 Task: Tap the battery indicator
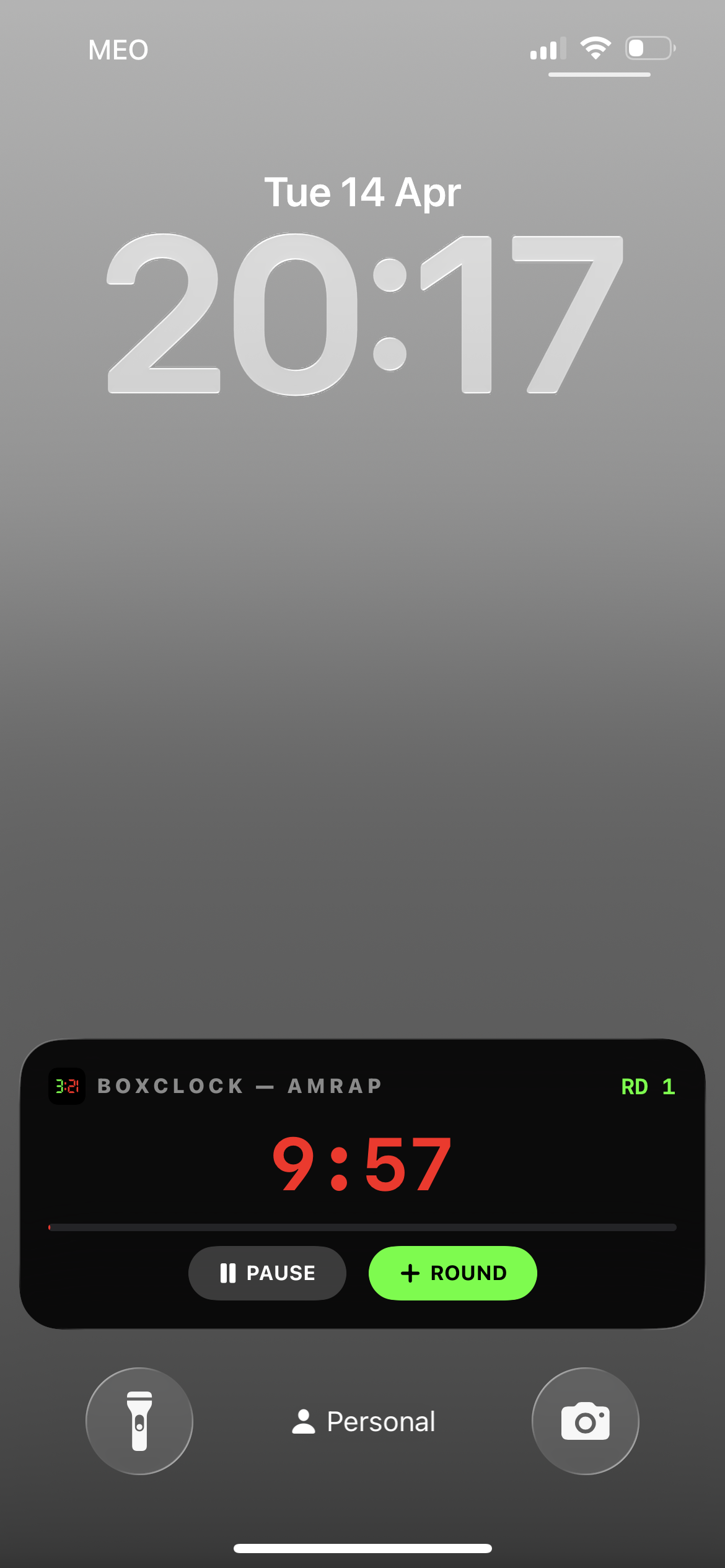[x=648, y=48]
